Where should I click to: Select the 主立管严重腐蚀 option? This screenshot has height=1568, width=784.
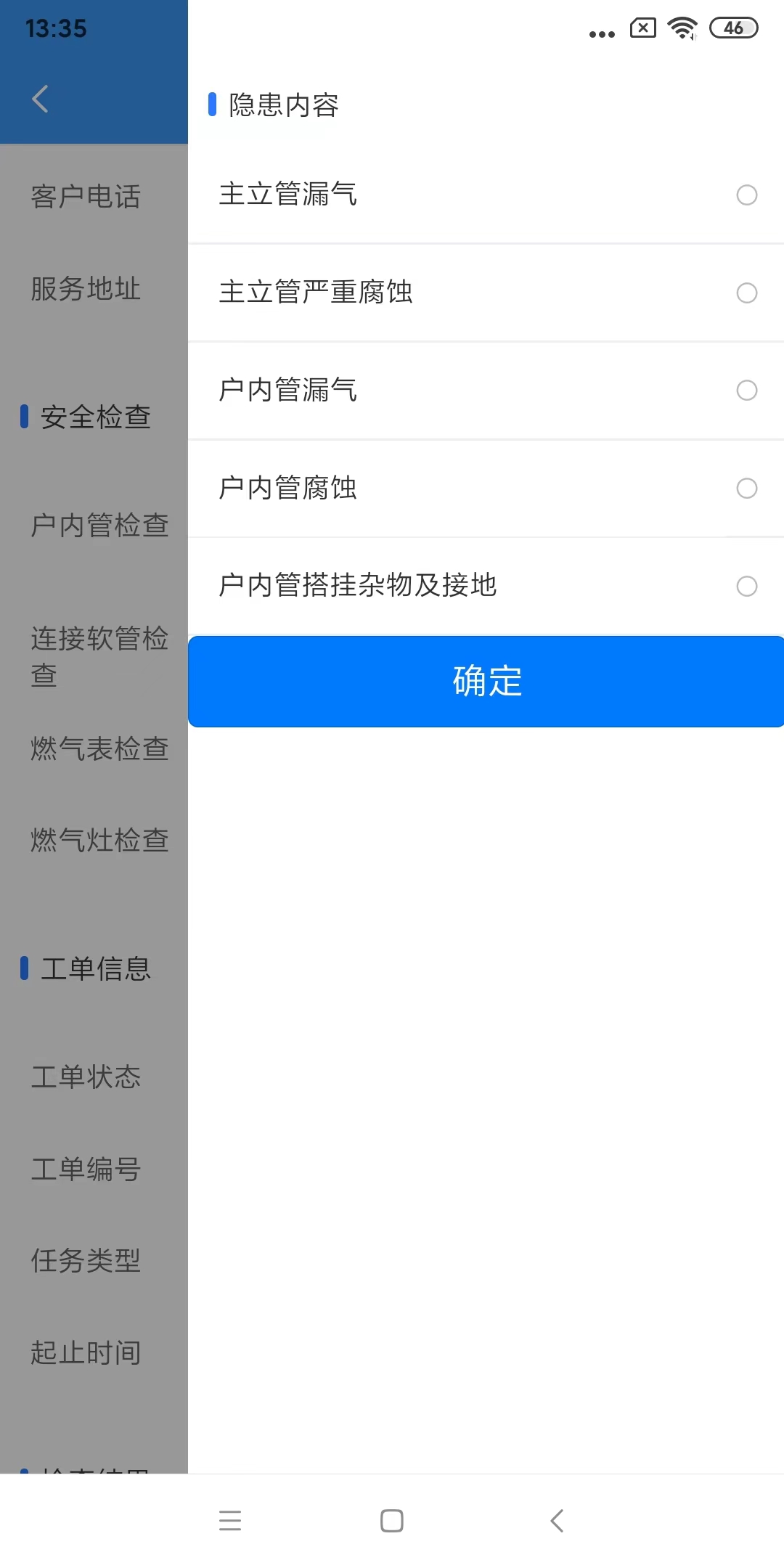pos(486,293)
